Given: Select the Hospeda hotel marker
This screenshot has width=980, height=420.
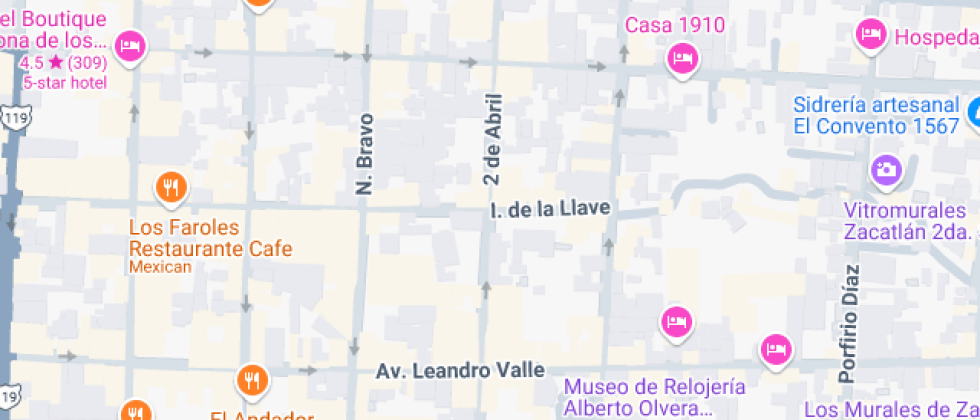Looking at the screenshot, I should point(870,35).
